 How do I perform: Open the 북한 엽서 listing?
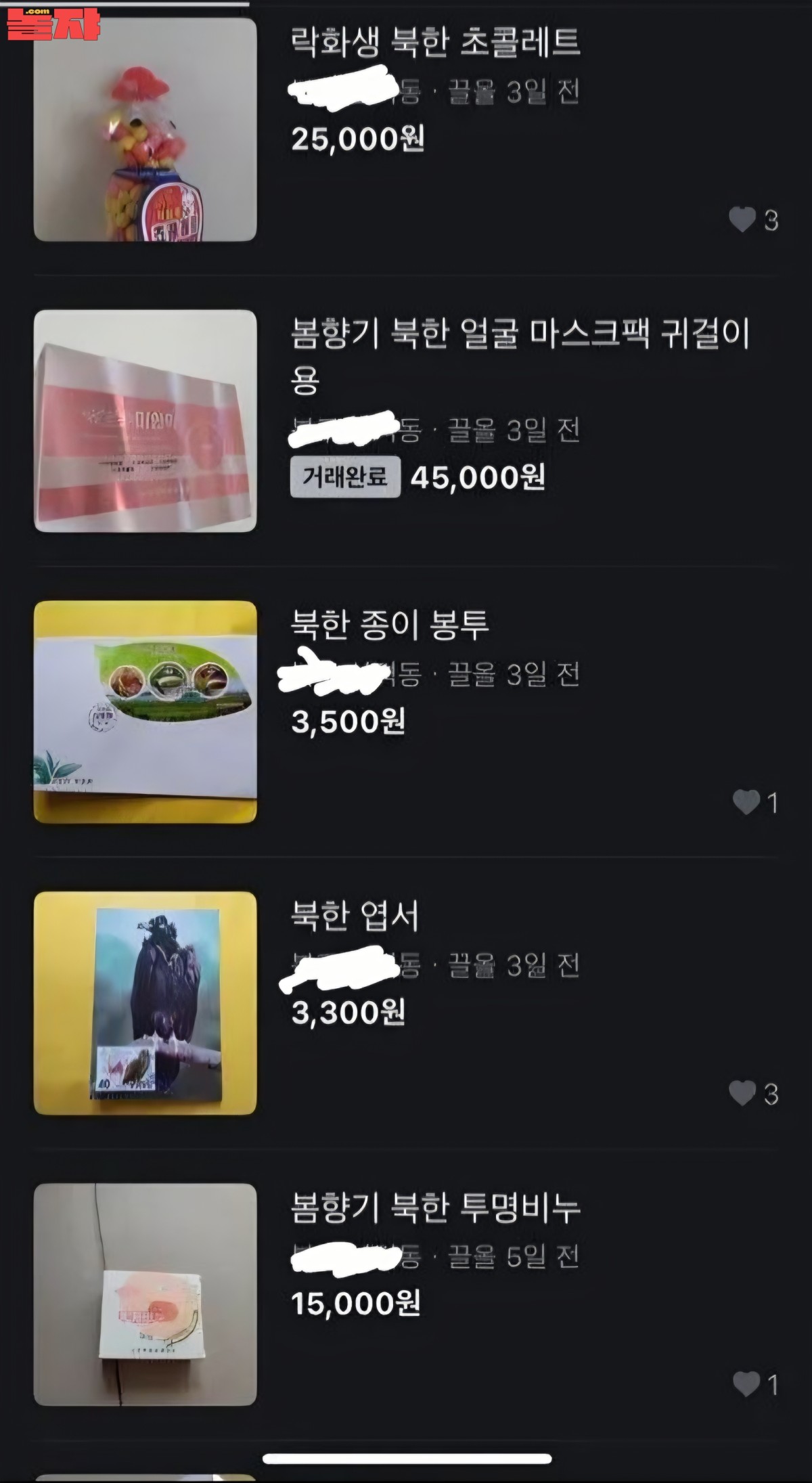point(355,916)
